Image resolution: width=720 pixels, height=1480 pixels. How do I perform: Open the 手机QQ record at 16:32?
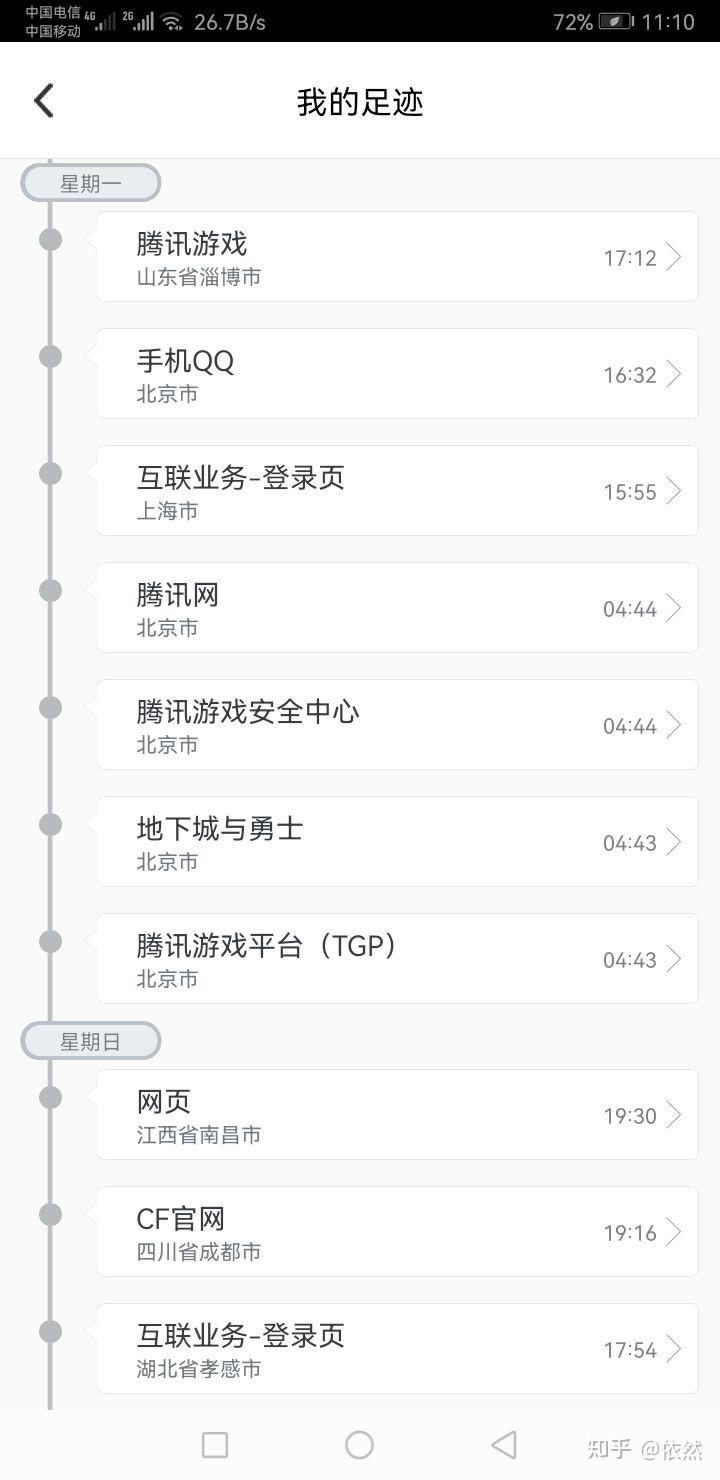click(x=397, y=374)
